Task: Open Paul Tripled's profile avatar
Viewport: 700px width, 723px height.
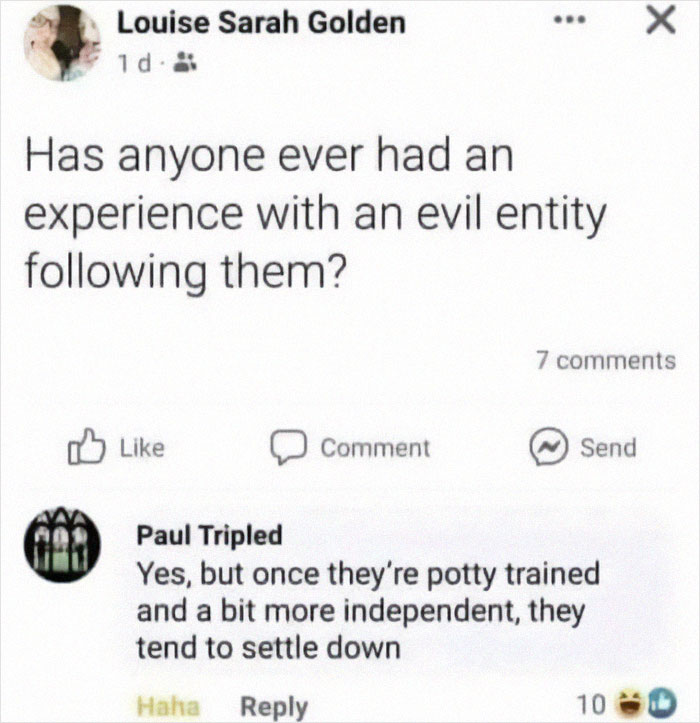Action: 62,545
